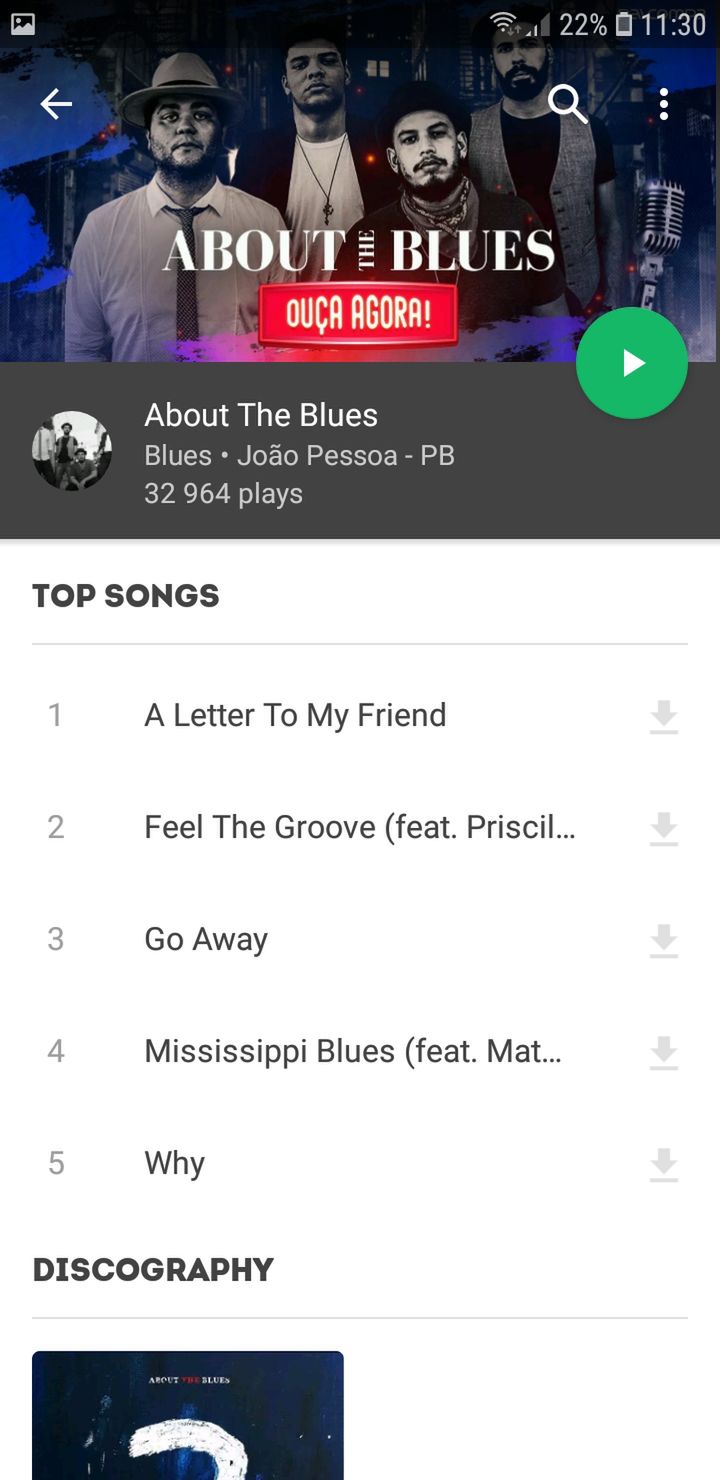Download Mississippi Blues track

664,1053
